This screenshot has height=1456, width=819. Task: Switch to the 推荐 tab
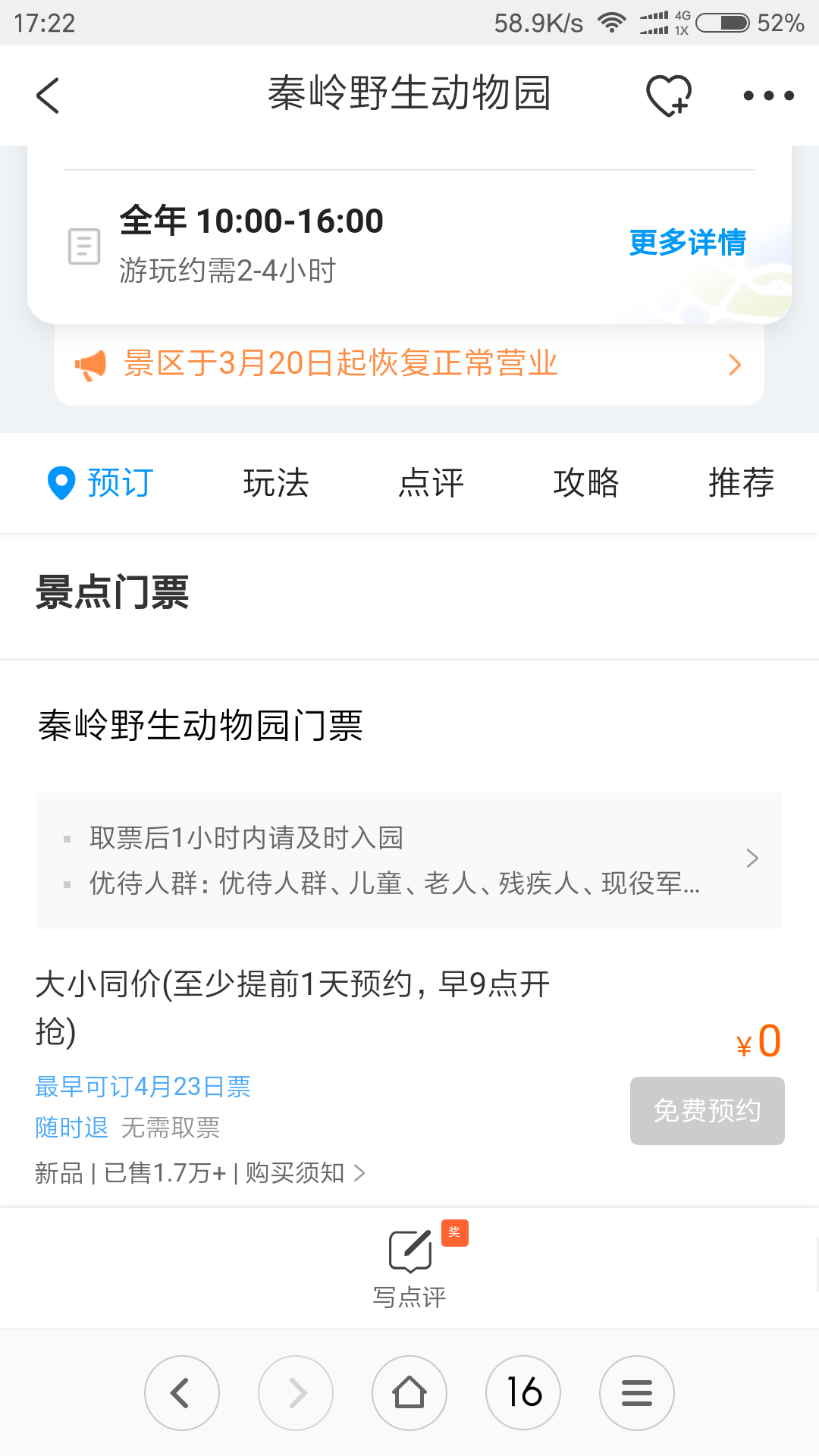click(741, 483)
